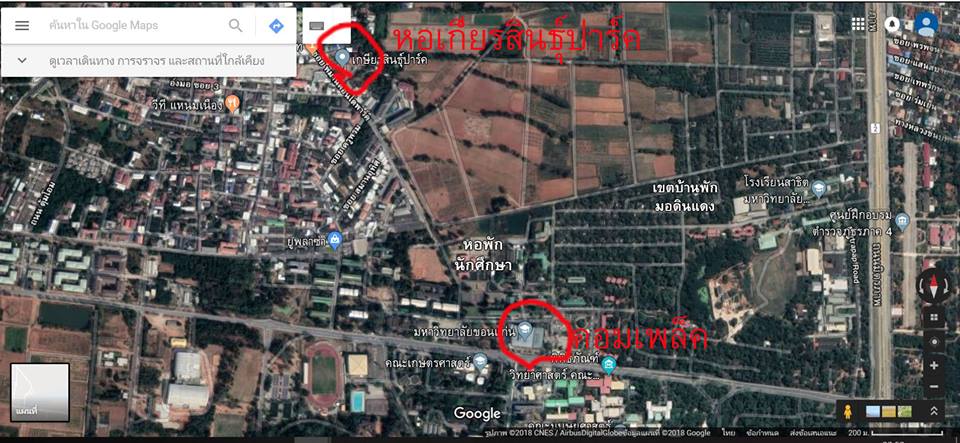960x443 pixels.
Task: Open the Google apps grid
Action: click(858, 24)
